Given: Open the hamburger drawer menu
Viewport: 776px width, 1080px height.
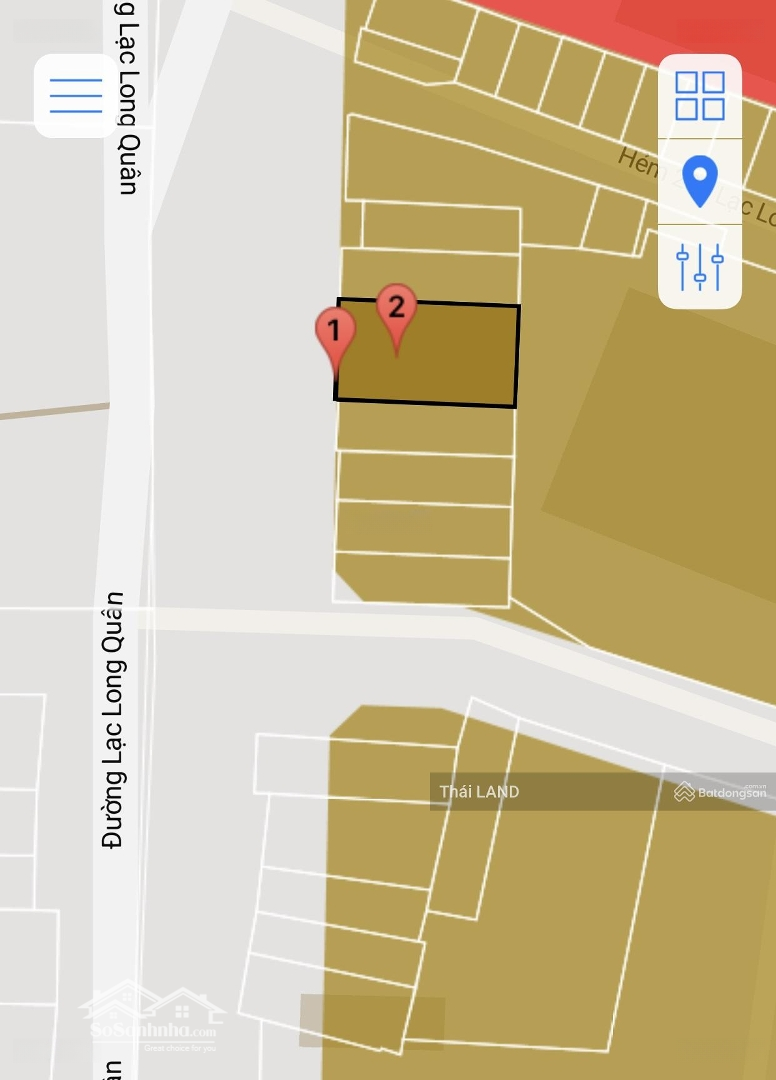Looking at the screenshot, I should pyautogui.click(x=76, y=96).
